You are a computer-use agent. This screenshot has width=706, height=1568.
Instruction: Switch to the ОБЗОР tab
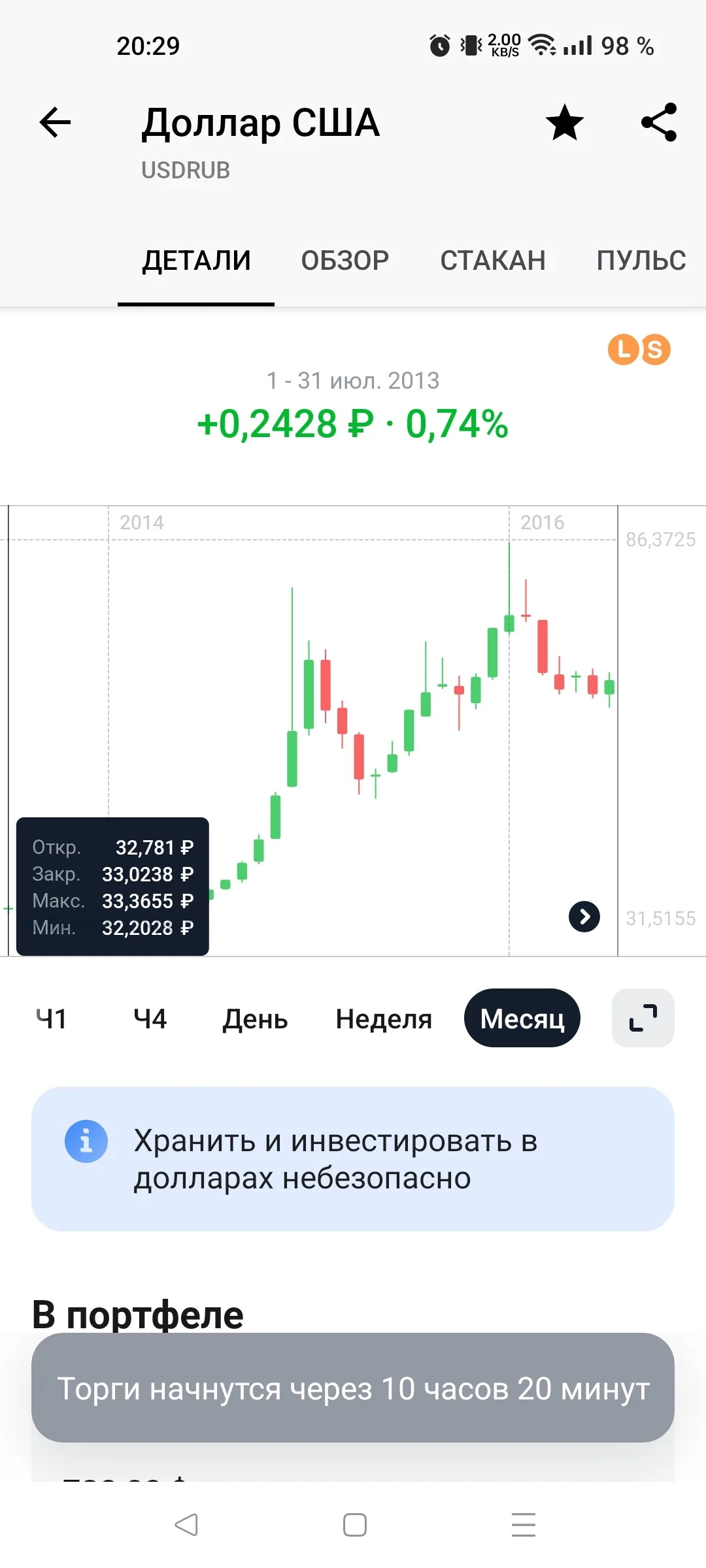pos(345,261)
